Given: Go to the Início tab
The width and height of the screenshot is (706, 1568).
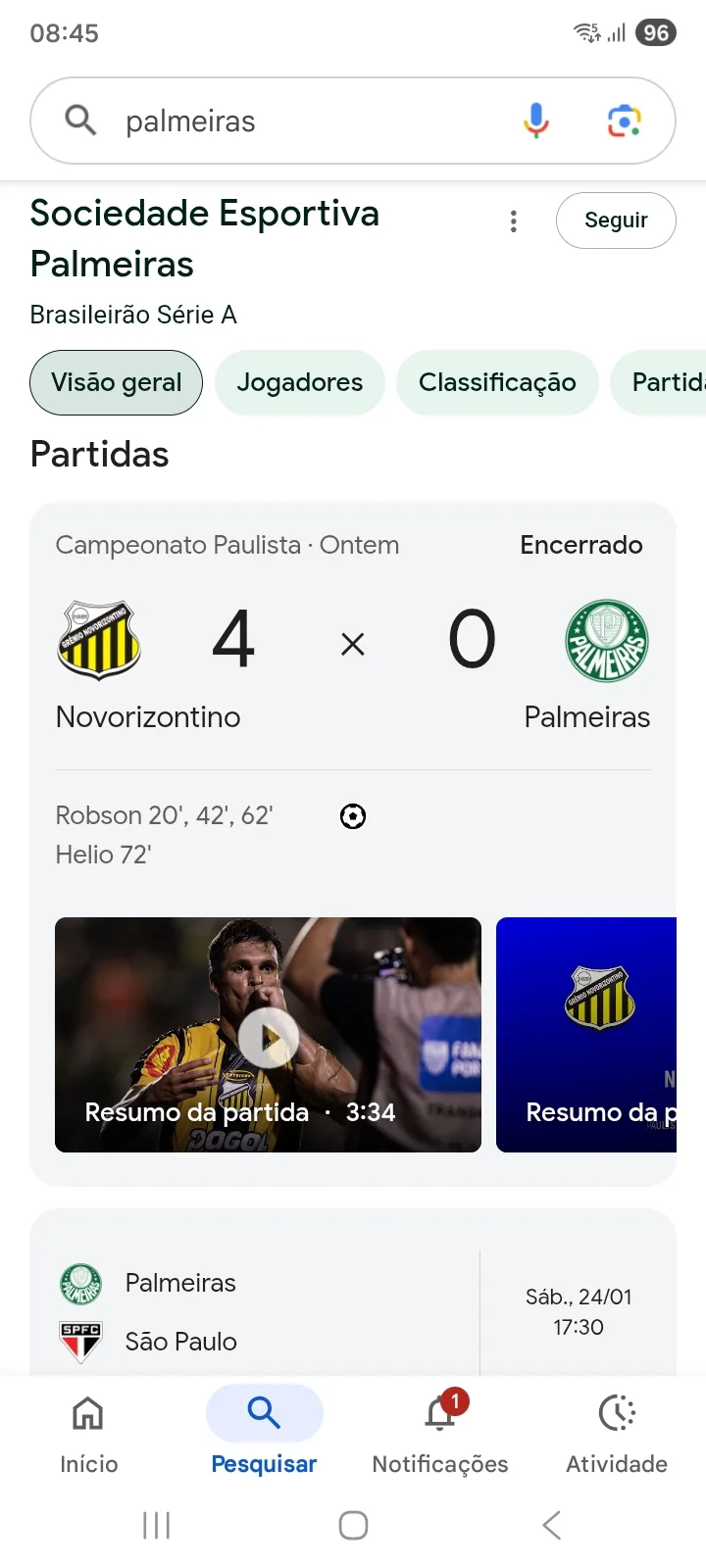Looking at the screenshot, I should [88, 1434].
